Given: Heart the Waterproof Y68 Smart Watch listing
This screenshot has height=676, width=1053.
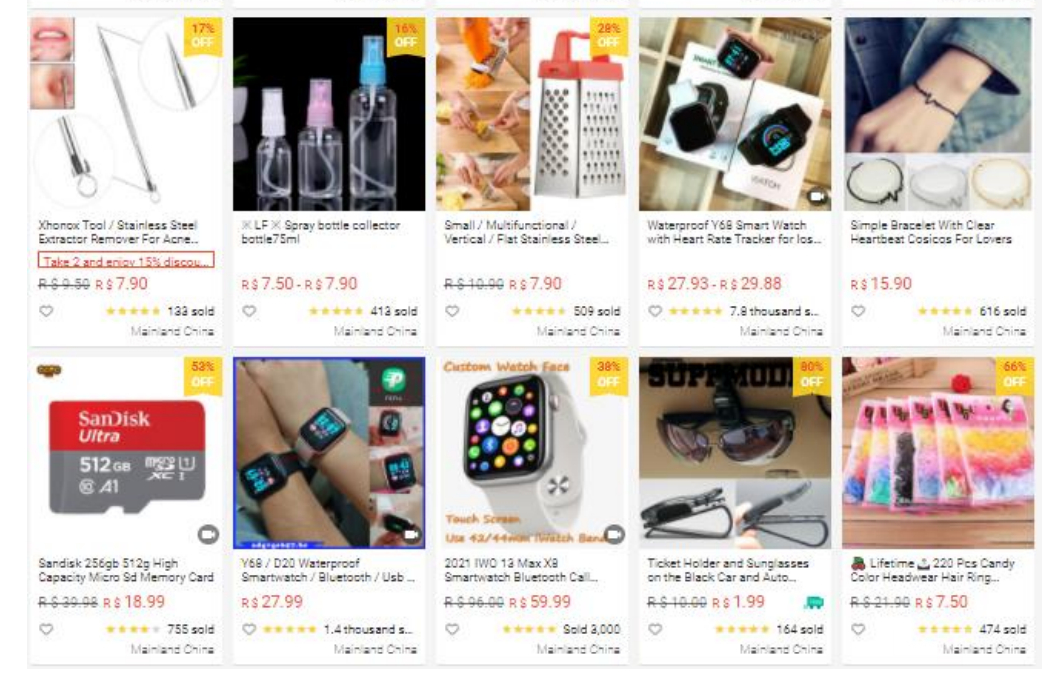Looking at the screenshot, I should tap(655, 311).
